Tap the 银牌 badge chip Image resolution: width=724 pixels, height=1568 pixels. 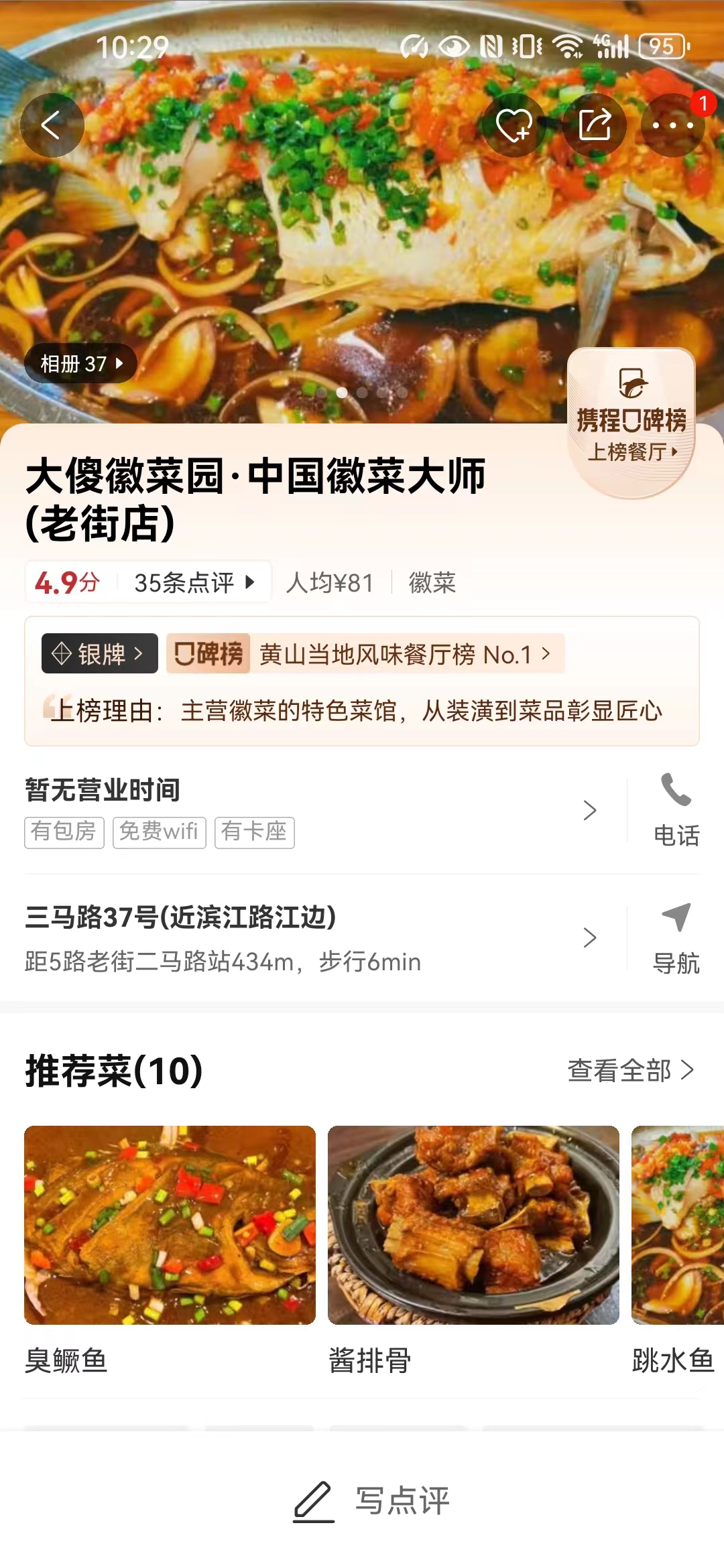(100, 653)
